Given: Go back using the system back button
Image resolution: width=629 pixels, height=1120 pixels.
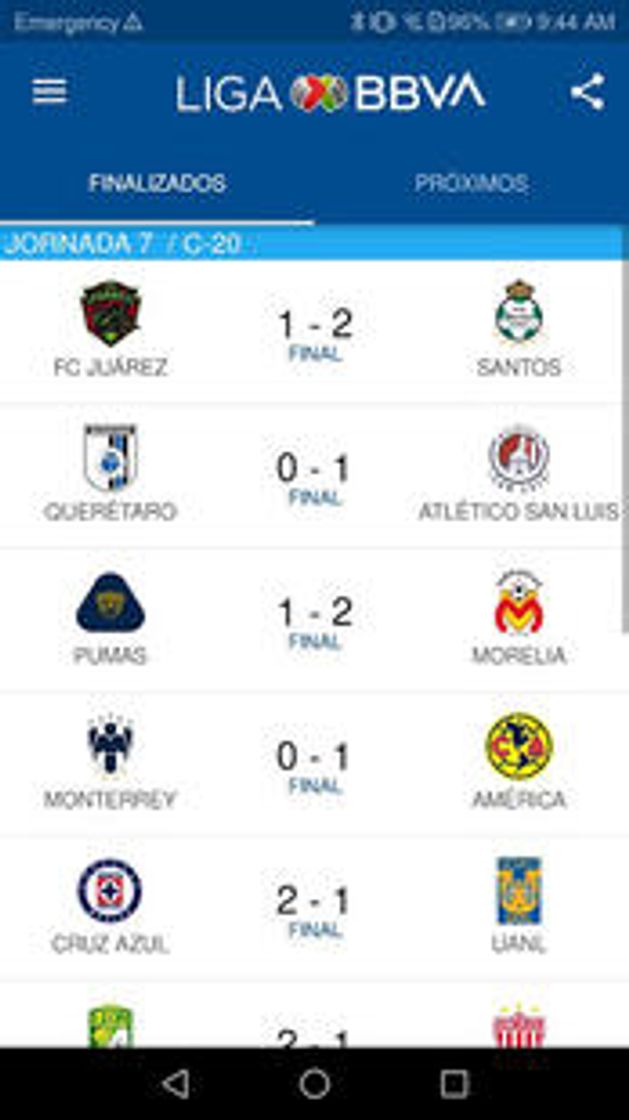Looking at the screenshot, I should 176,1083.
